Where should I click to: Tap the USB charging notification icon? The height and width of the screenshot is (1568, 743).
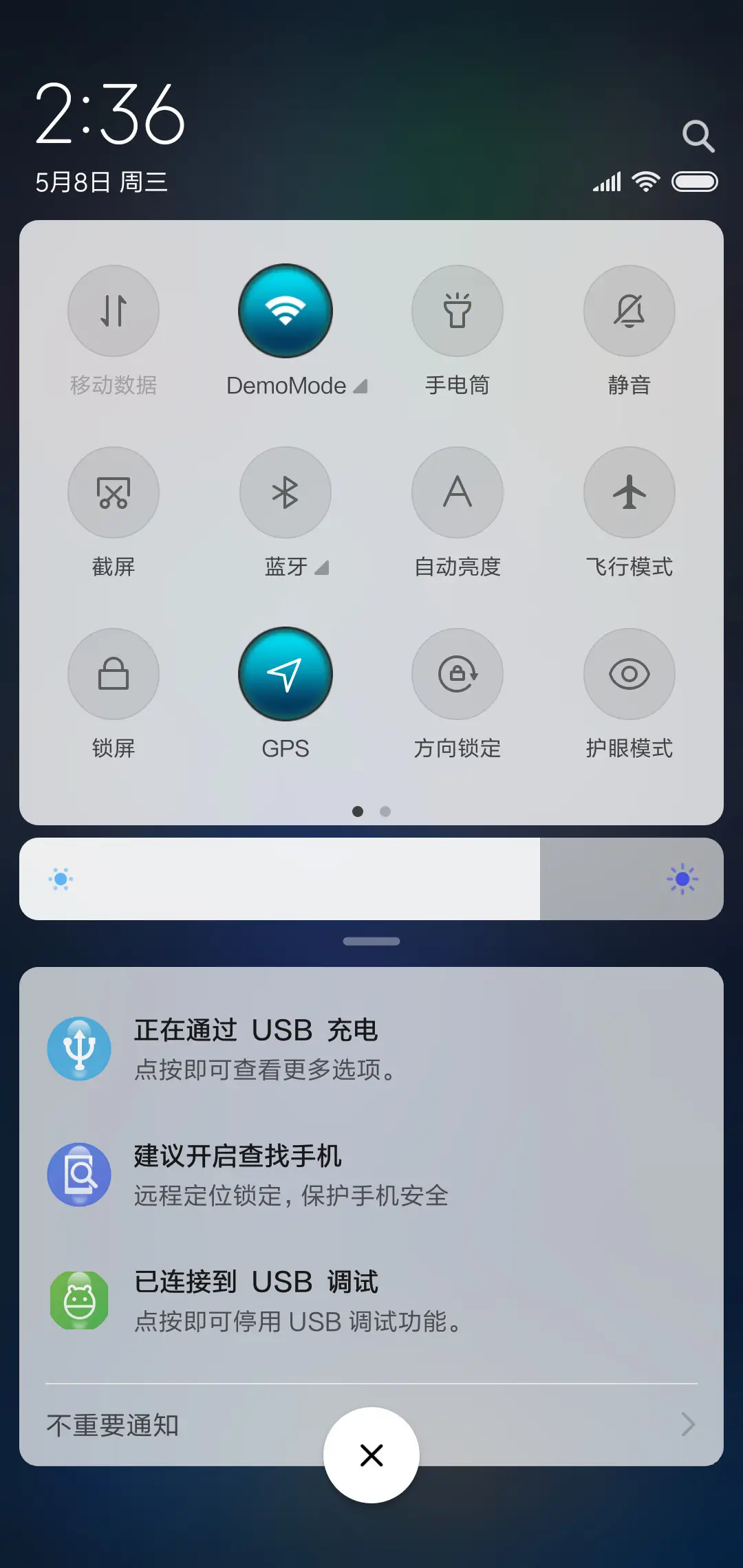[x=79, y=1048]
